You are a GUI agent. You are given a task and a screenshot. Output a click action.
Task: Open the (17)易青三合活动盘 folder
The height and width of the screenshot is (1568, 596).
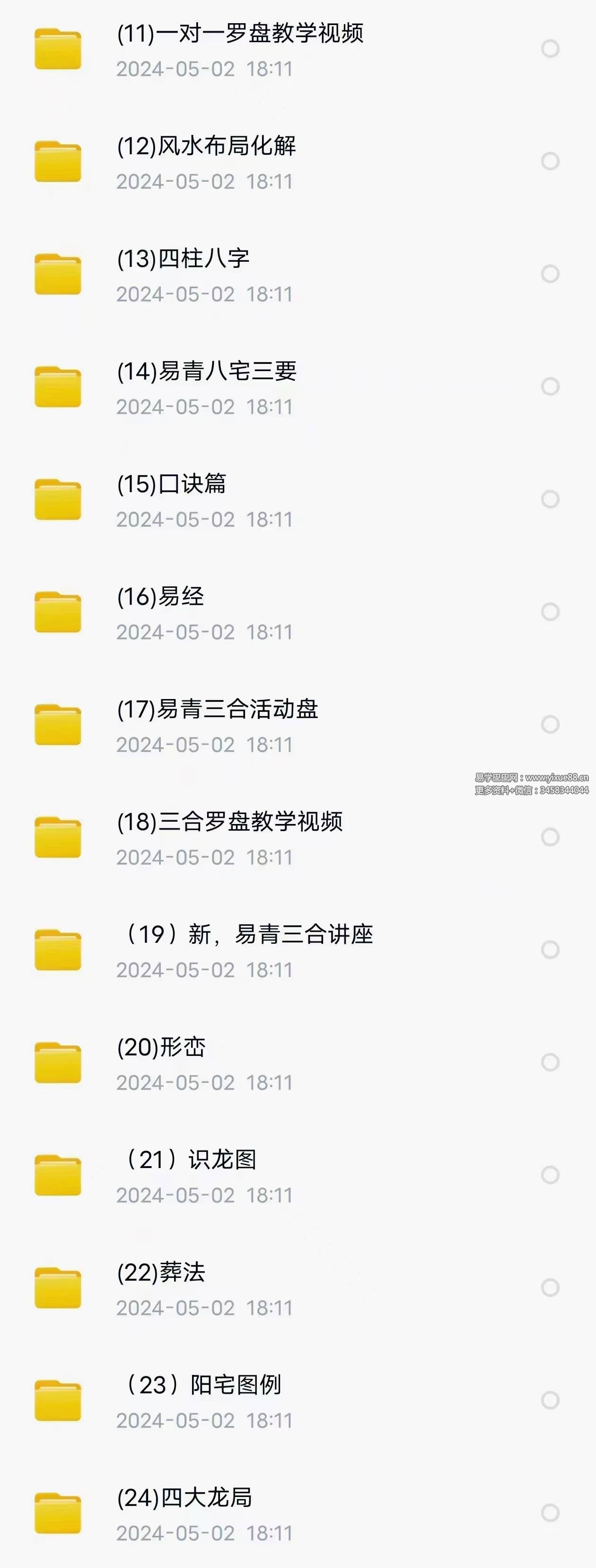pyautogui.click(x=217, y=710)
